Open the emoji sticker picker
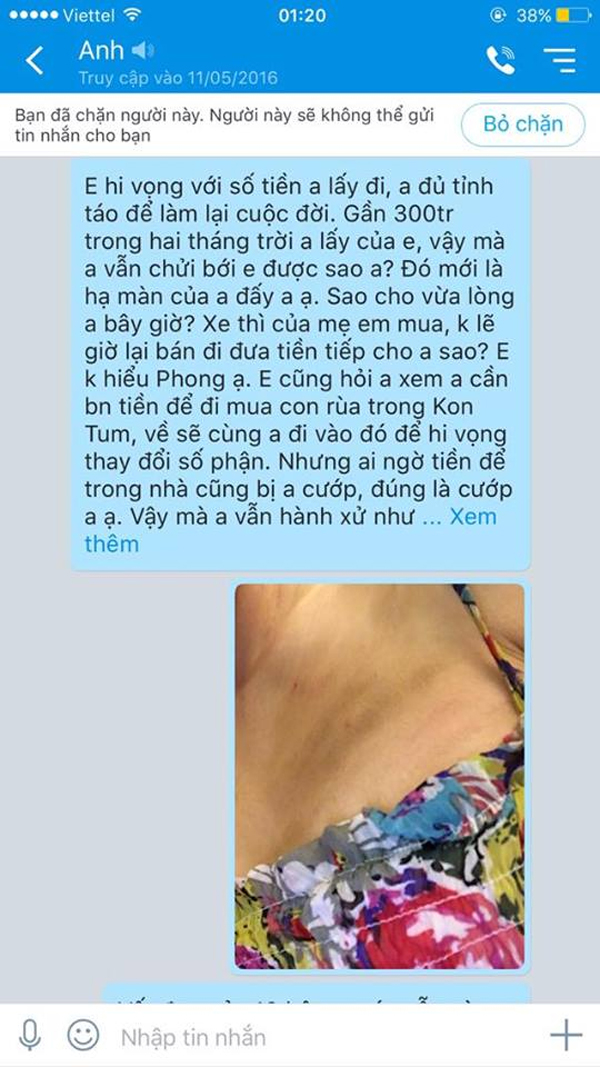This screenshot has height=1067, width=600. pyautogui.click(x=83, y=1036)
